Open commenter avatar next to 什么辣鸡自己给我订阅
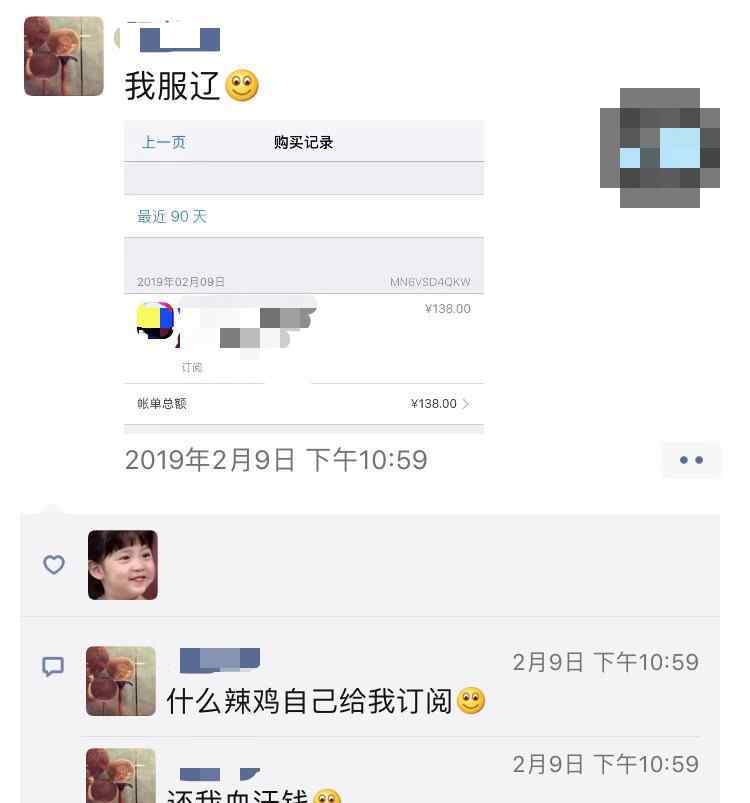The width and height of the screenshot is (750, 803). point(121,681)
